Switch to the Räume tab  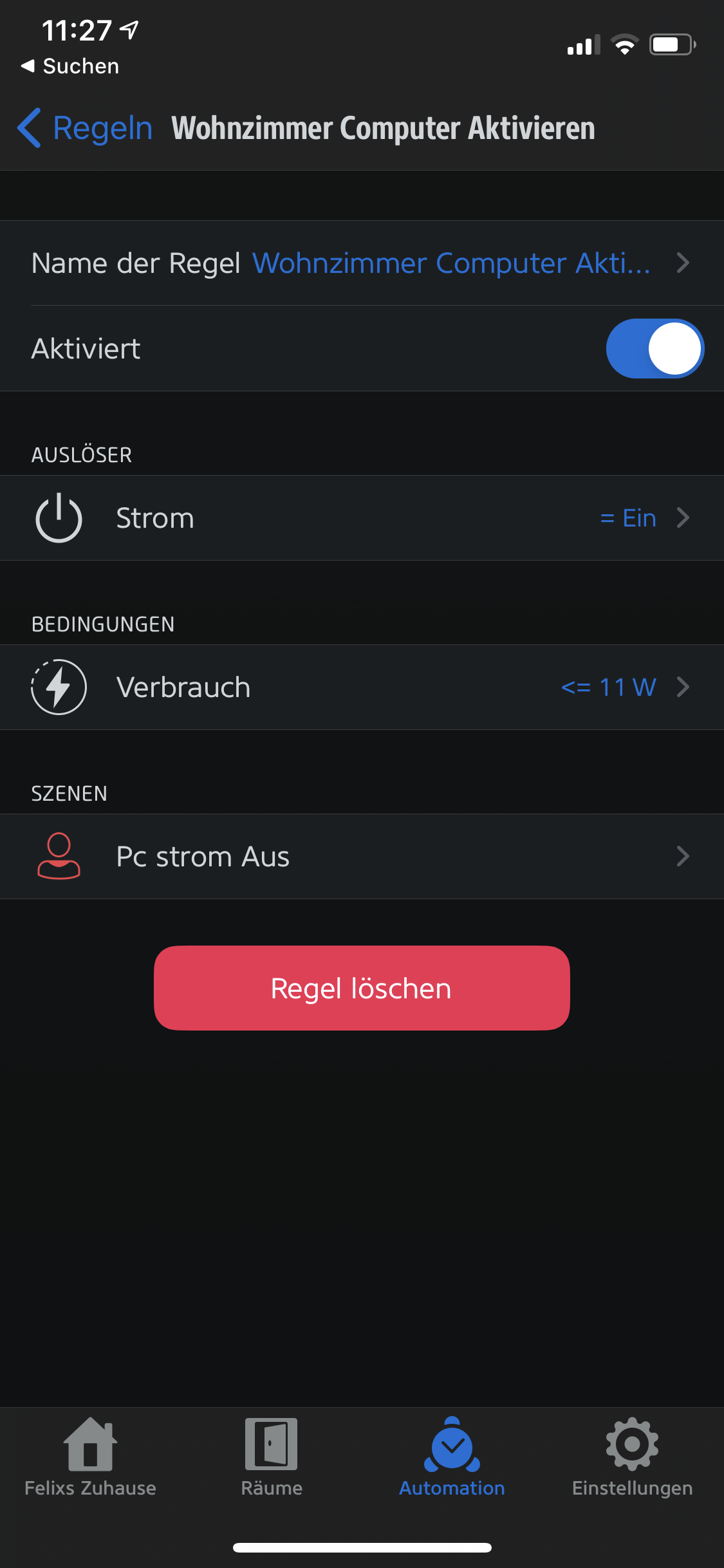(272, 1458)
